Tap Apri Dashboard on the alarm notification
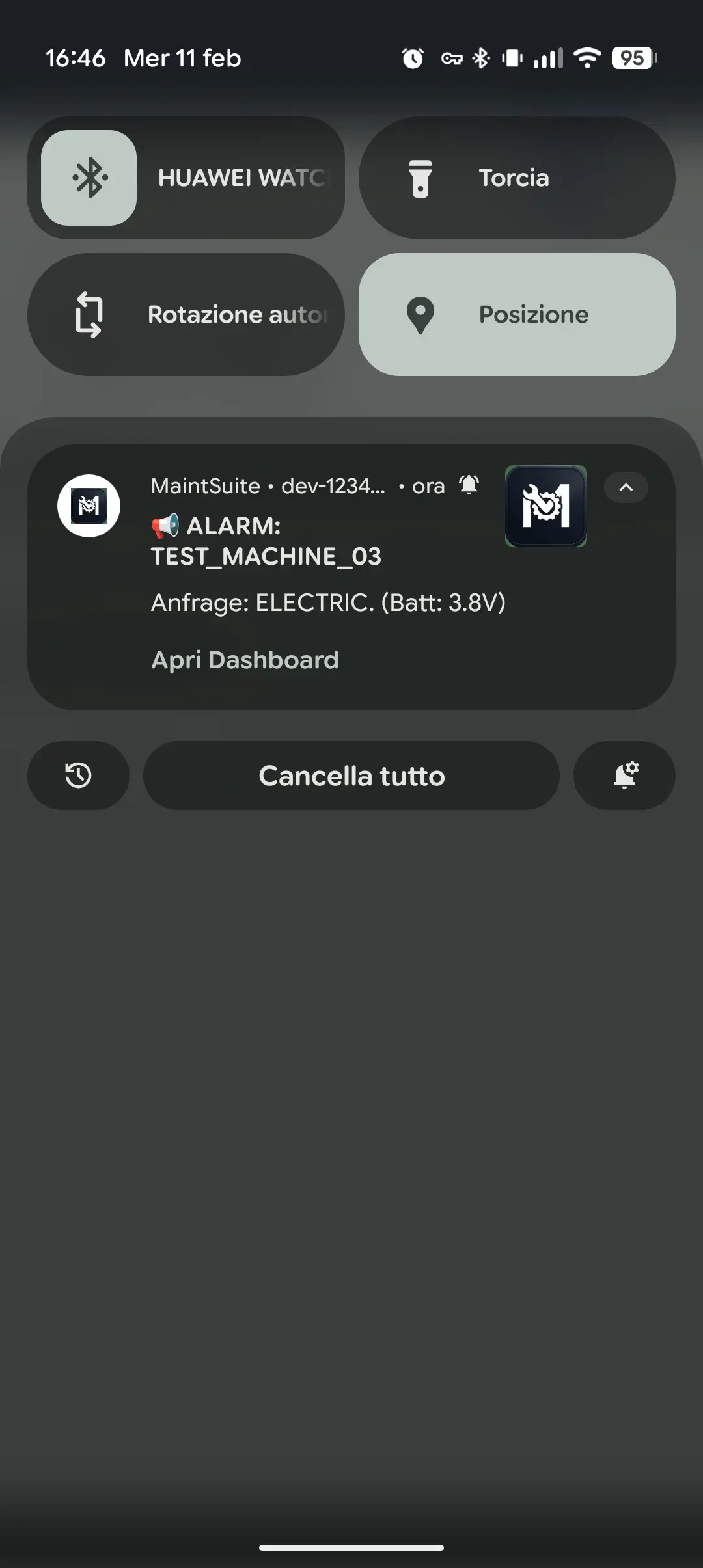The image size is (703, 1568). 245,659
